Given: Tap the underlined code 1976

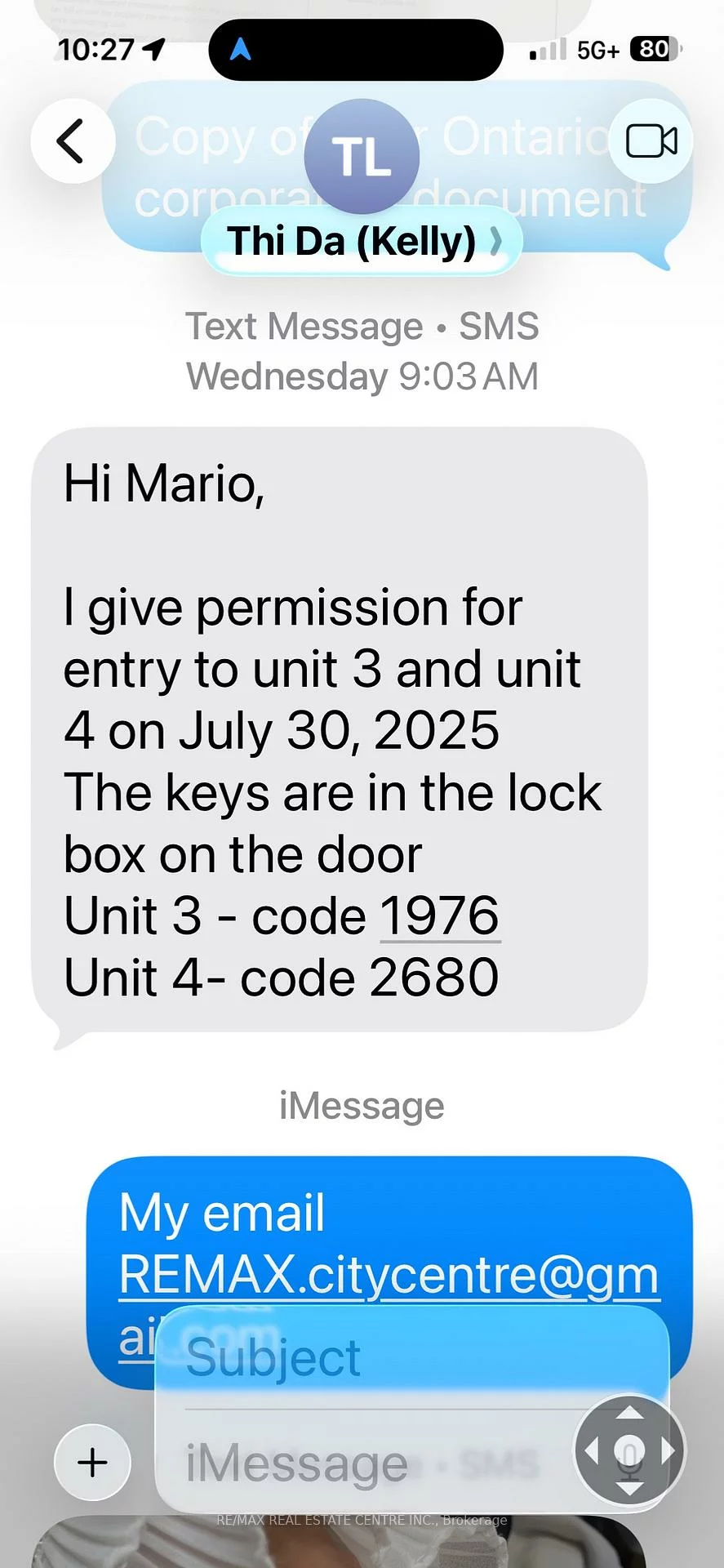Looking at the screenshot, I should click(439, 916).
